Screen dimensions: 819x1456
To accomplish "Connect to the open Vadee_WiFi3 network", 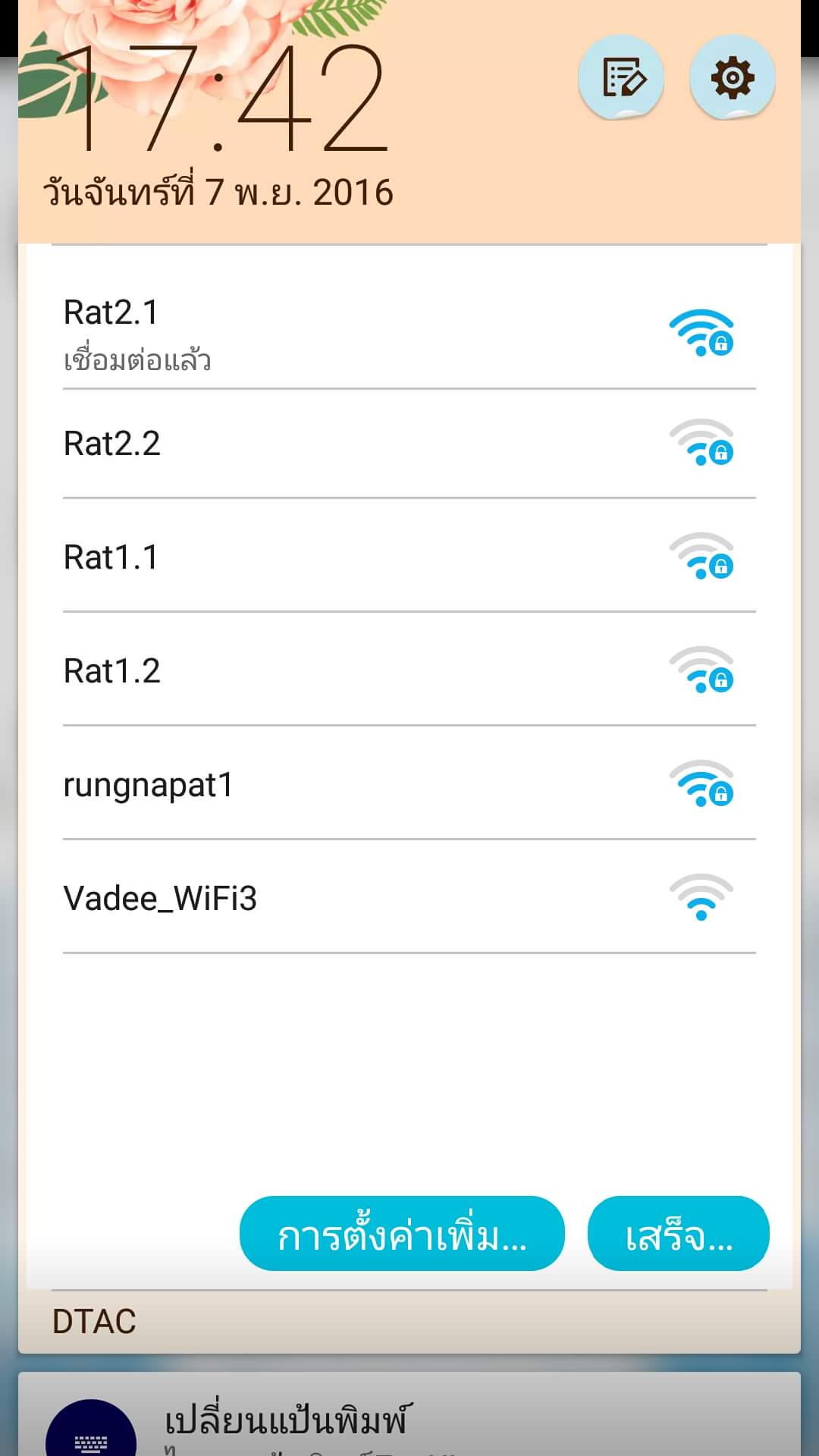I will [x=409, y=899].
